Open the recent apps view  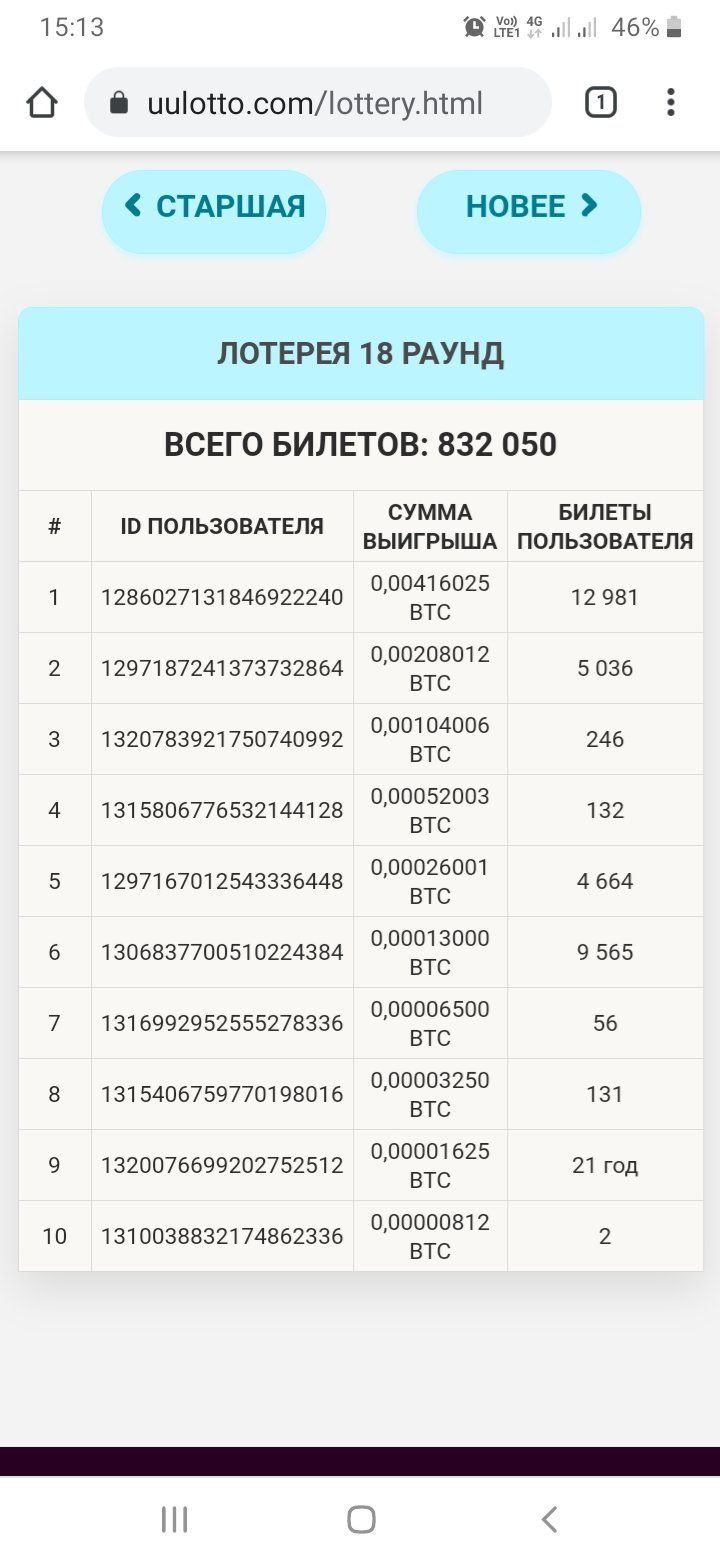[x=174, y=1519]
